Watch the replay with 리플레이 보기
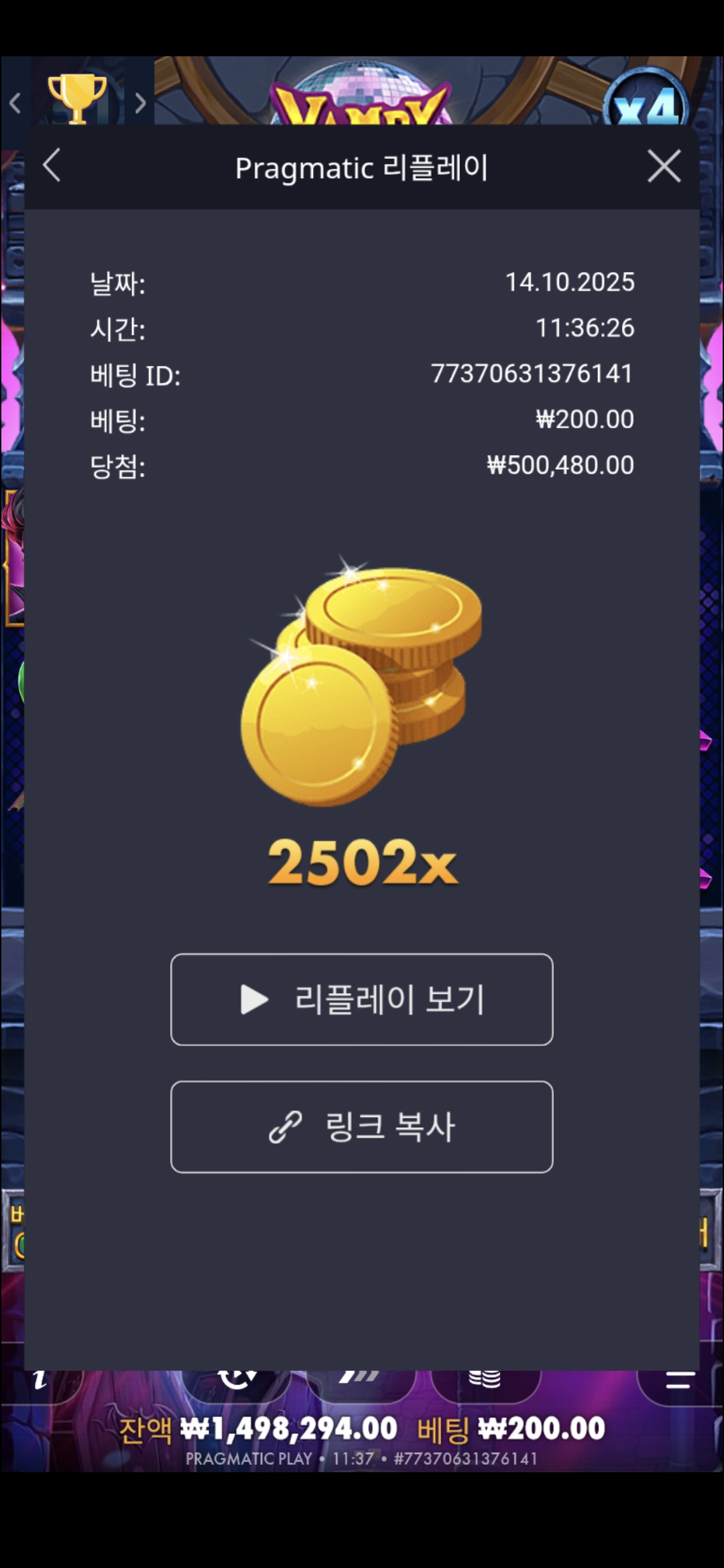 (361, 999)
